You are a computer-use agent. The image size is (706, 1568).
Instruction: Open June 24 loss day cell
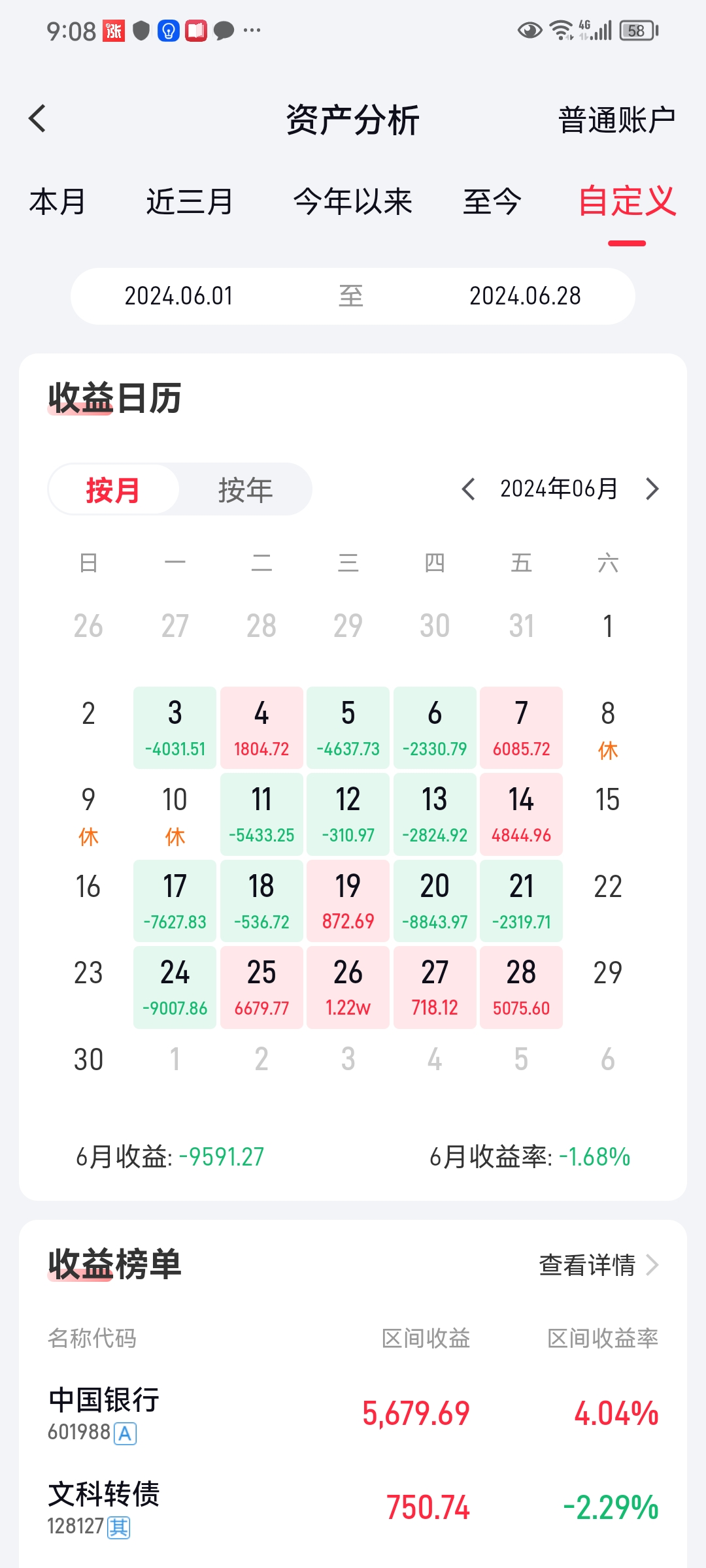click(175, 987)
